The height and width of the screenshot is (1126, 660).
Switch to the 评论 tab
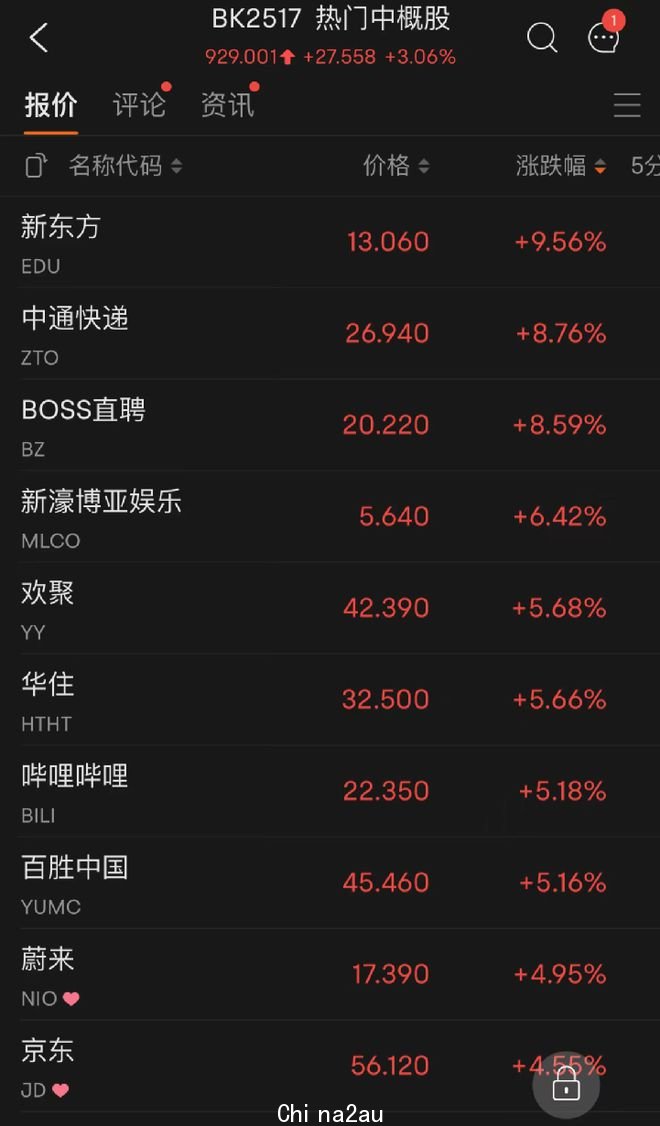(139, 105)
